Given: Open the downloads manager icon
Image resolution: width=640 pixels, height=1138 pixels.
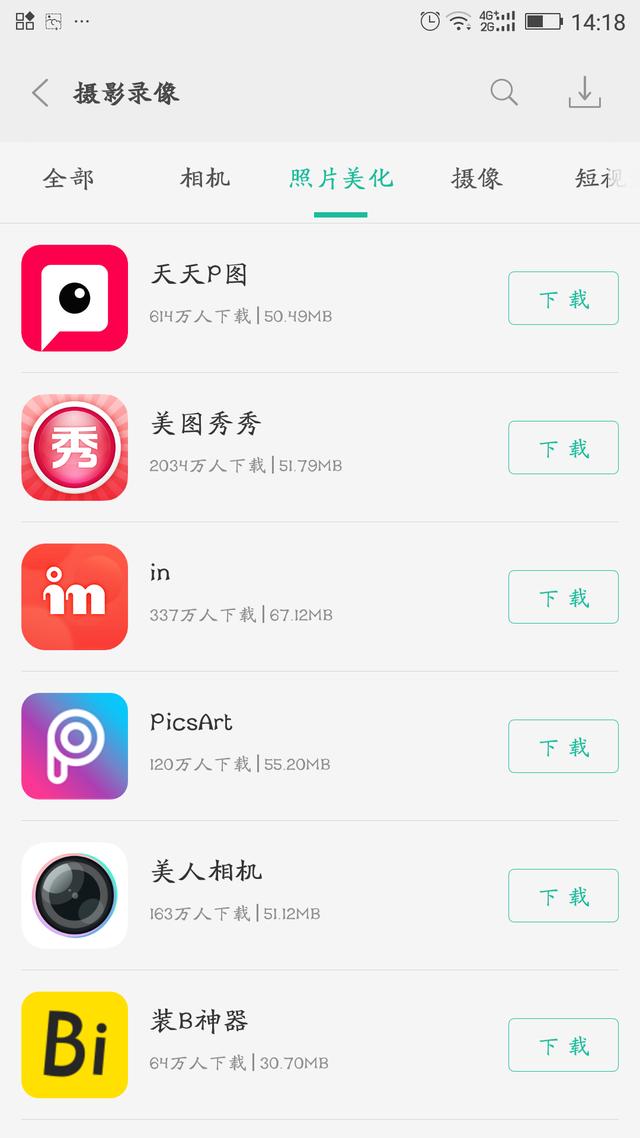Looking at the screenshot, I should (584, 93).
